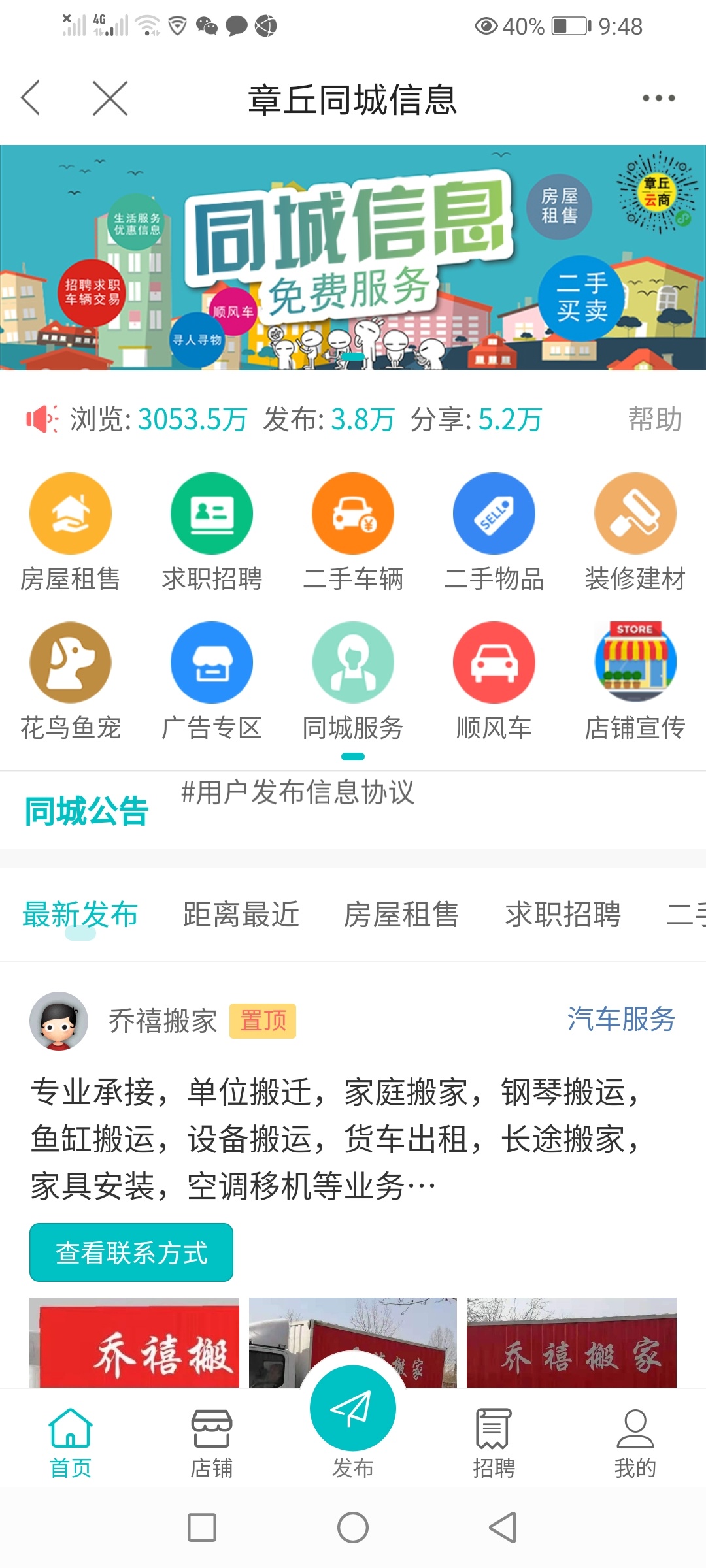Open the 帮助 help link
706x1568 pixels.
click(x=654, y=419)
